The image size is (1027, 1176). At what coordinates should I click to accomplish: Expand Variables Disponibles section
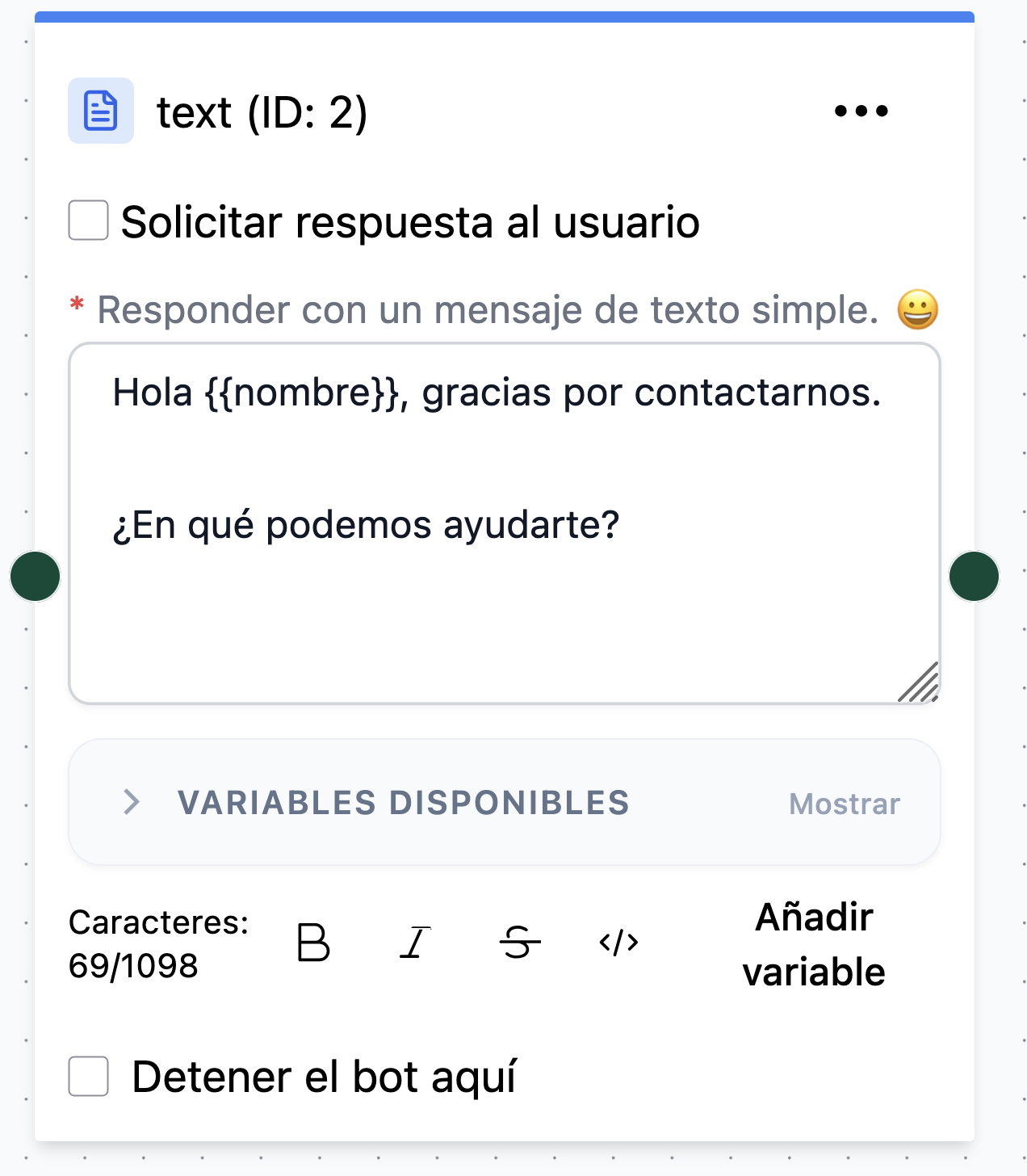(x=505, y=802)
